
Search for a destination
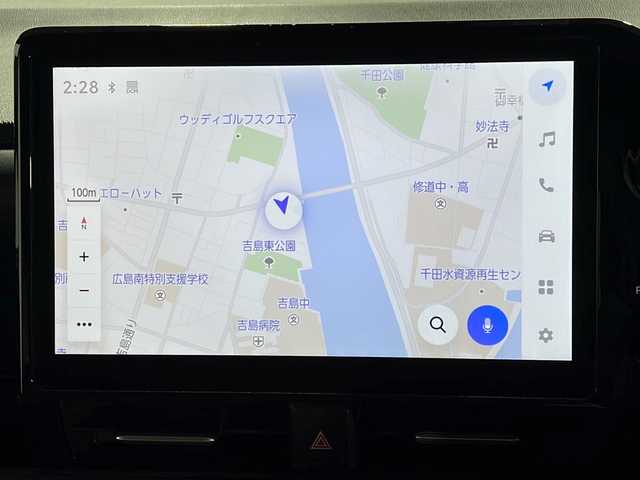click(437, 324)
